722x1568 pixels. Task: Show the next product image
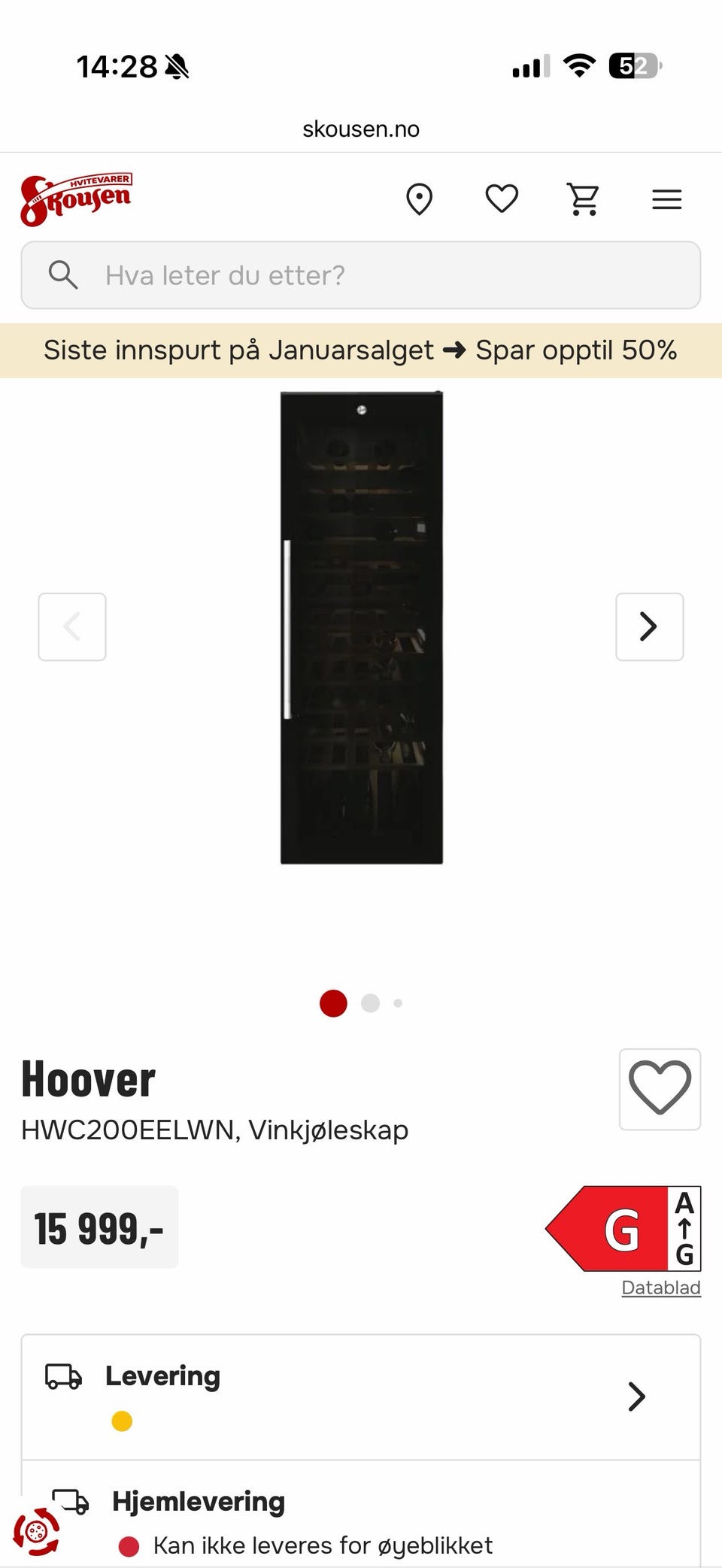[649, 626]
